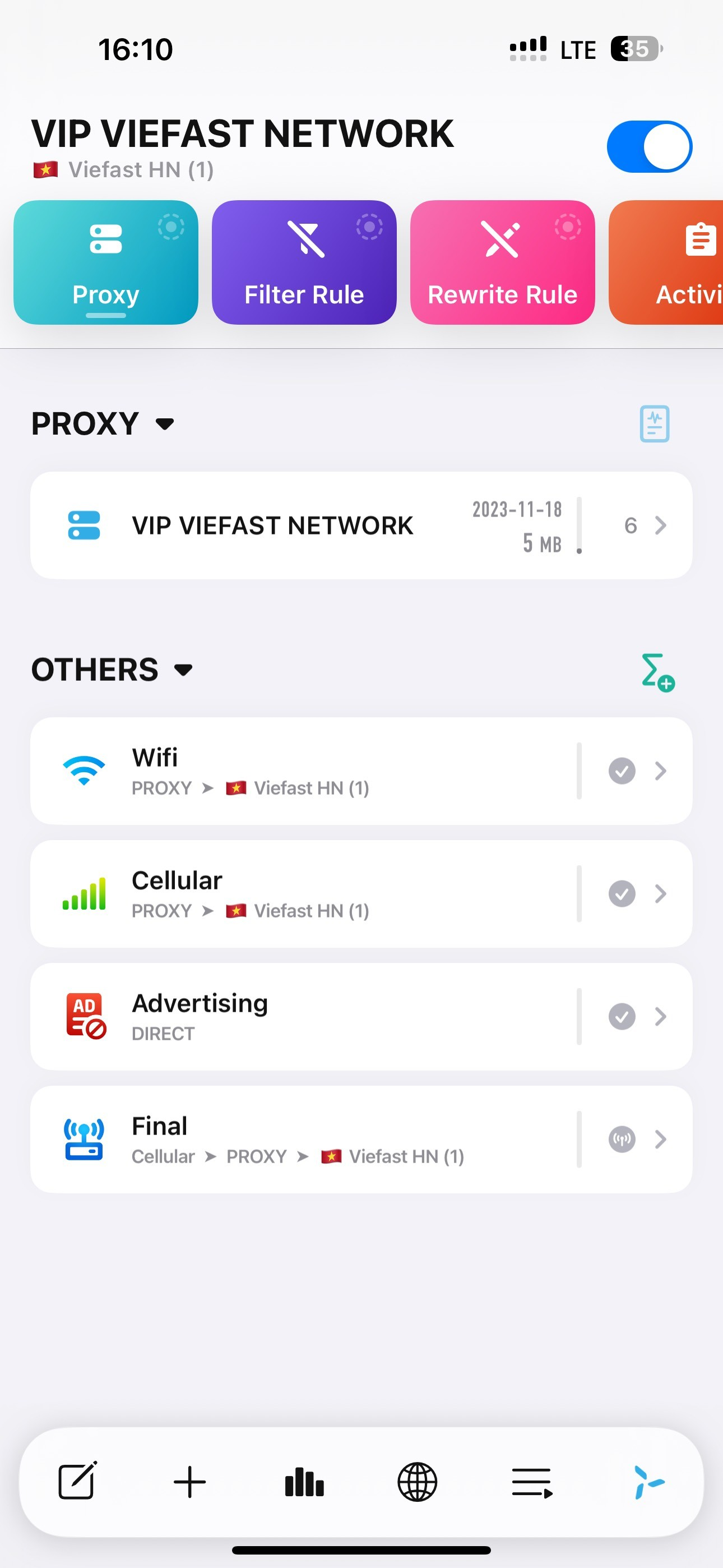Select the Rewrite Rule tab

pos(502,262)
